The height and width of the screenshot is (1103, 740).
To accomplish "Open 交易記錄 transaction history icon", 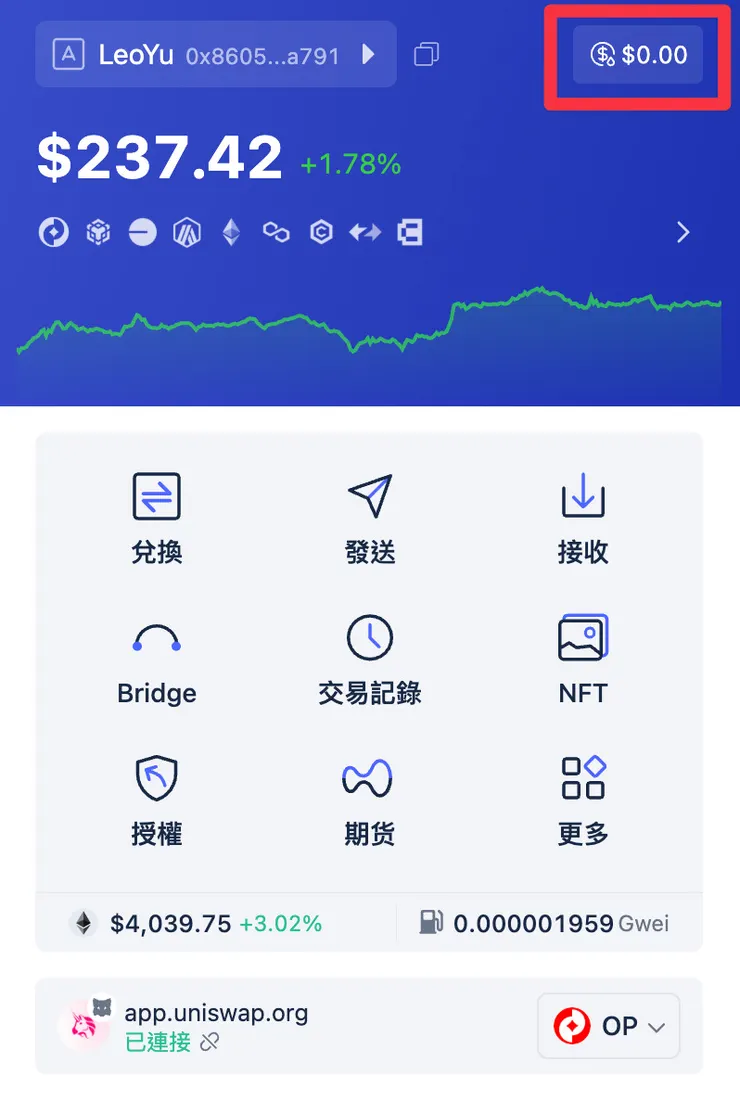I will click(370, 636).
